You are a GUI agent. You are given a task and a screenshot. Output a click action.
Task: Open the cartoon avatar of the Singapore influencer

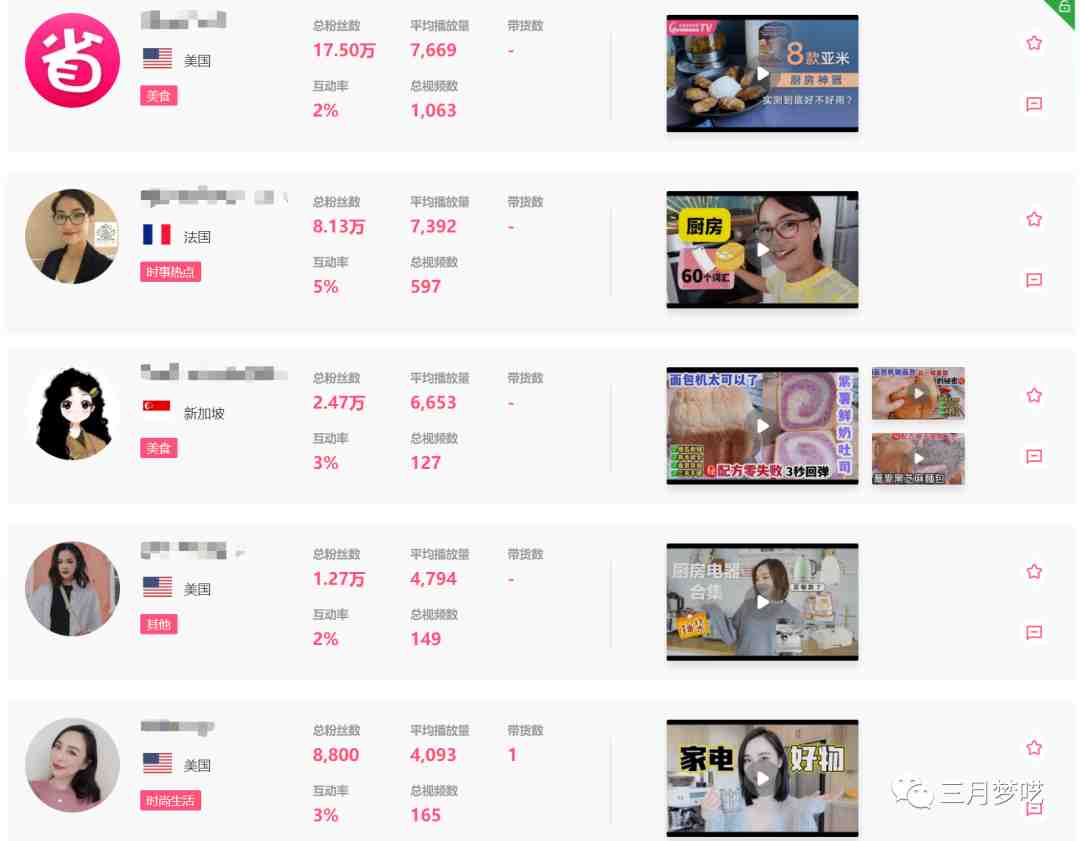click(72, 412)
